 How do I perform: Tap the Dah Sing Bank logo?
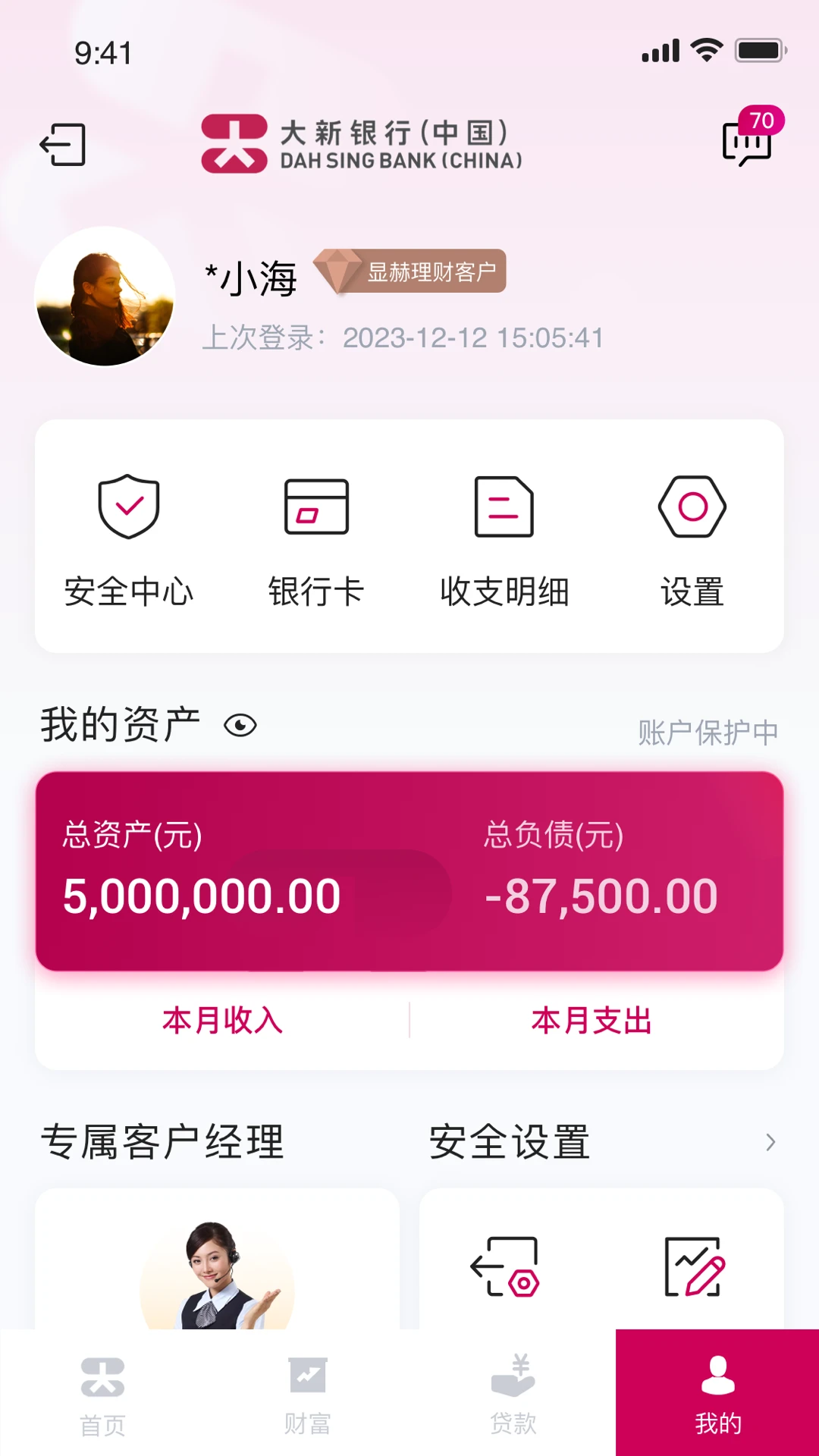[361, 144]
